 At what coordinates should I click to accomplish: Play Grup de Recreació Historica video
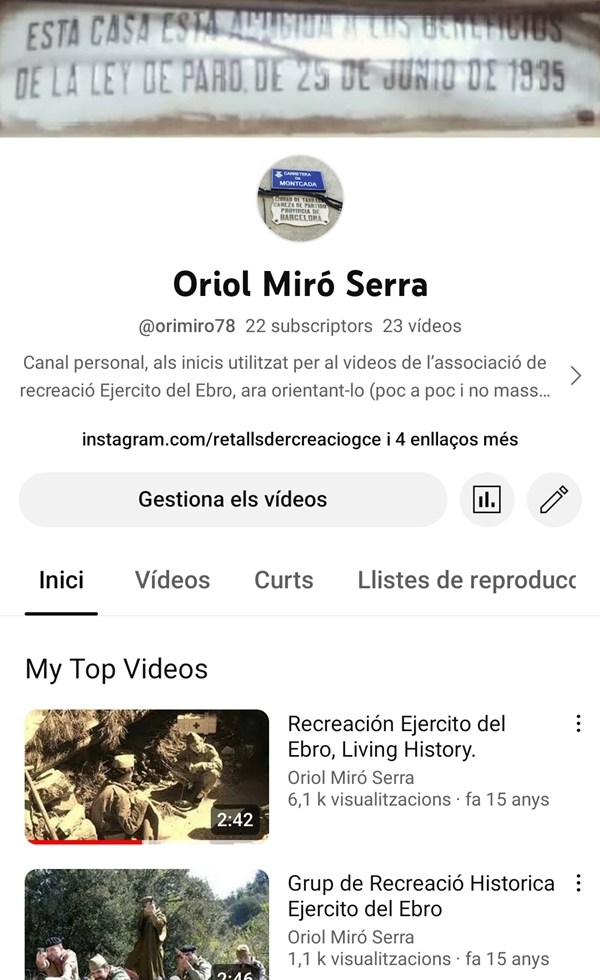pos(147,925)
